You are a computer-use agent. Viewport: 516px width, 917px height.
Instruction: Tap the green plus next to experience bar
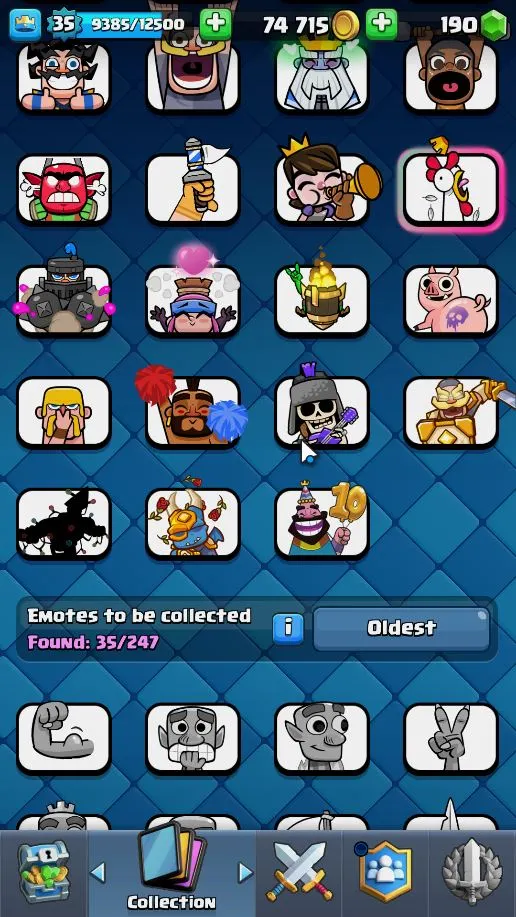click(215, 25)
